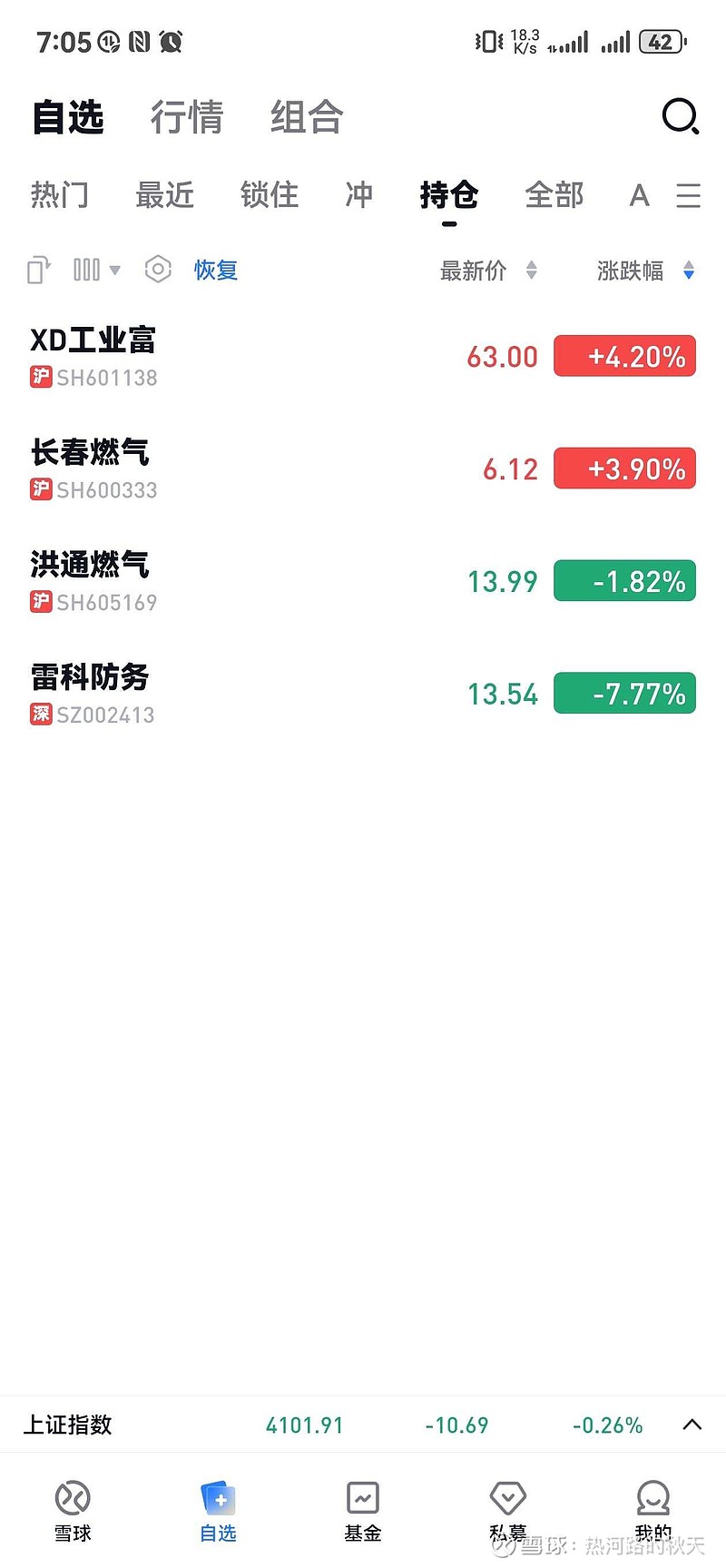Select the 全部 watchlist group
The image size is (726, 1568).
(554, 195)
